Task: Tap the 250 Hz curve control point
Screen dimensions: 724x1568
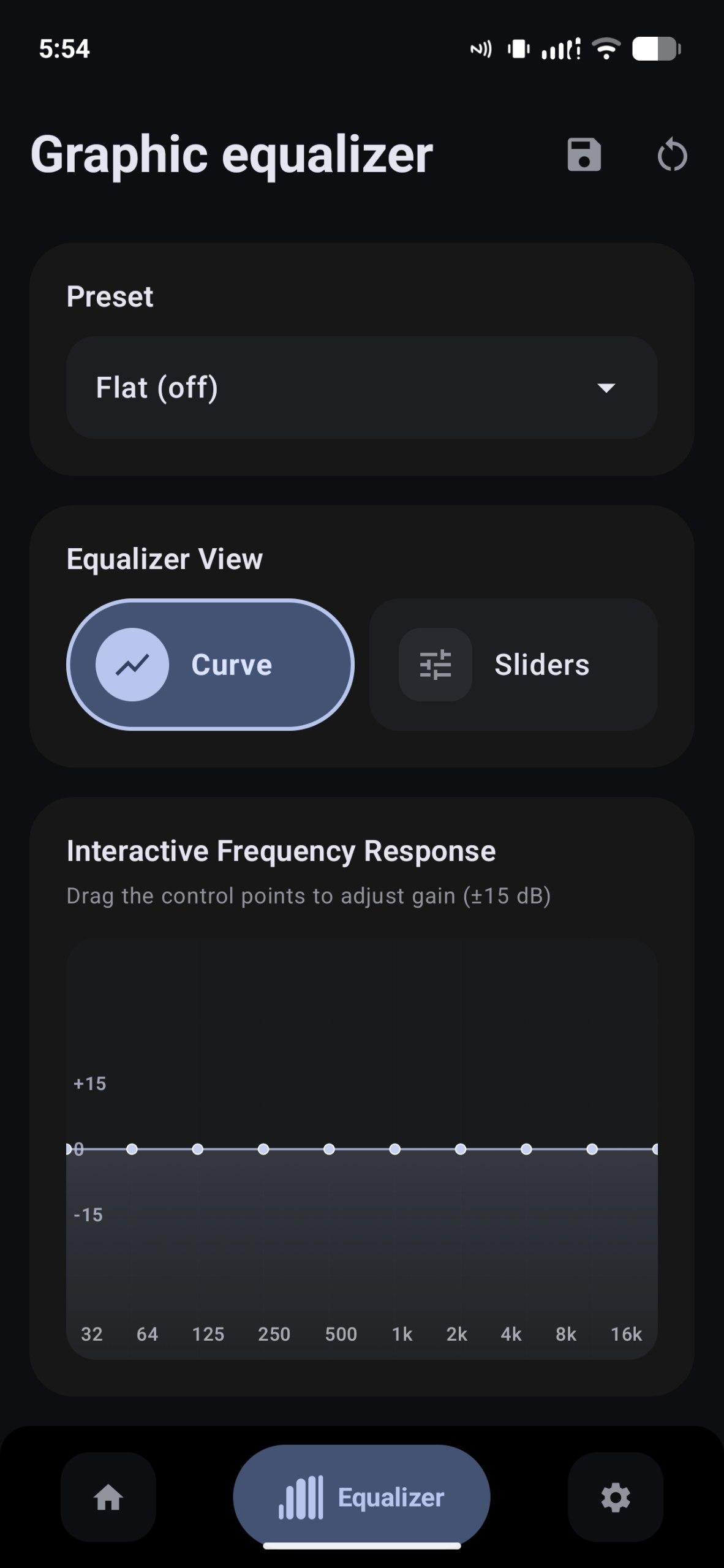Action: click(263, 1149)
